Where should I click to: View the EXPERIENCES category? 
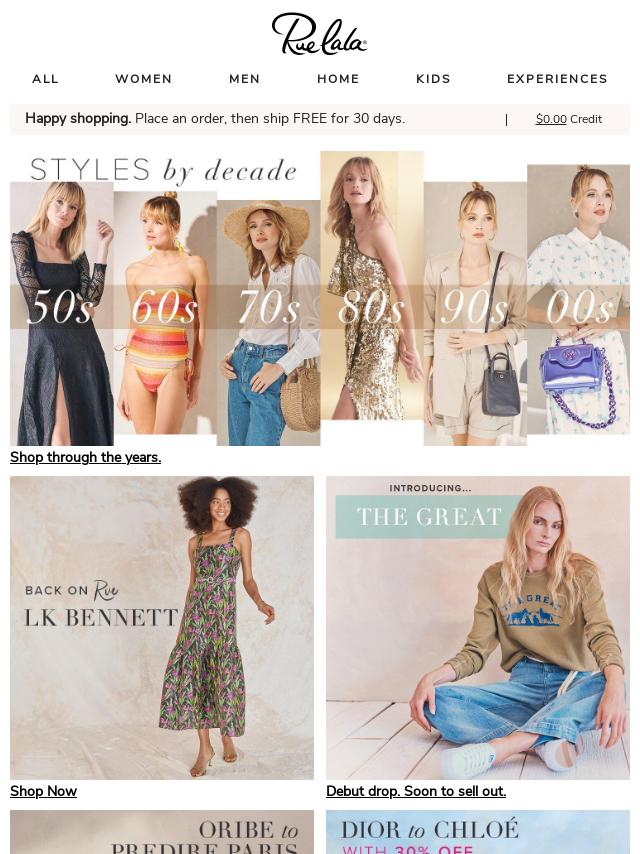[x=557, y=79]
